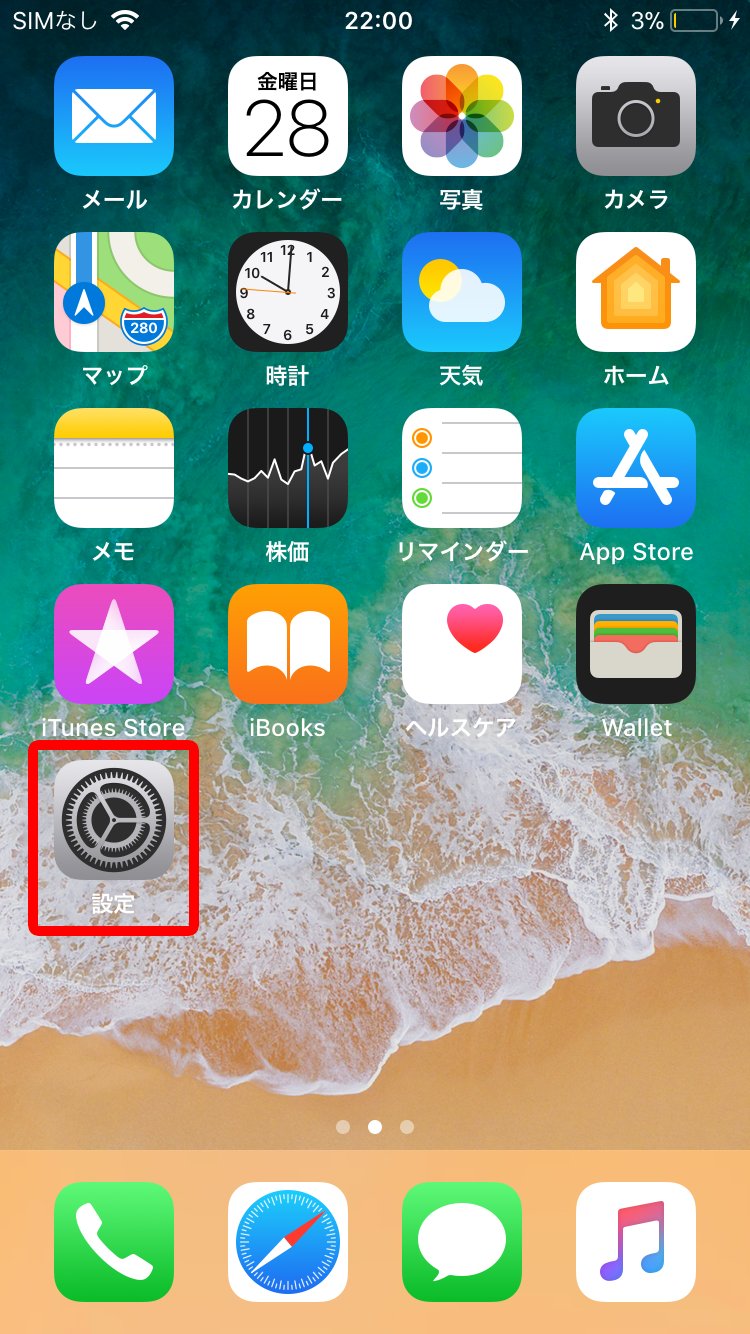
Task: Open the iBooks app
Action: [x=288, y=644]
